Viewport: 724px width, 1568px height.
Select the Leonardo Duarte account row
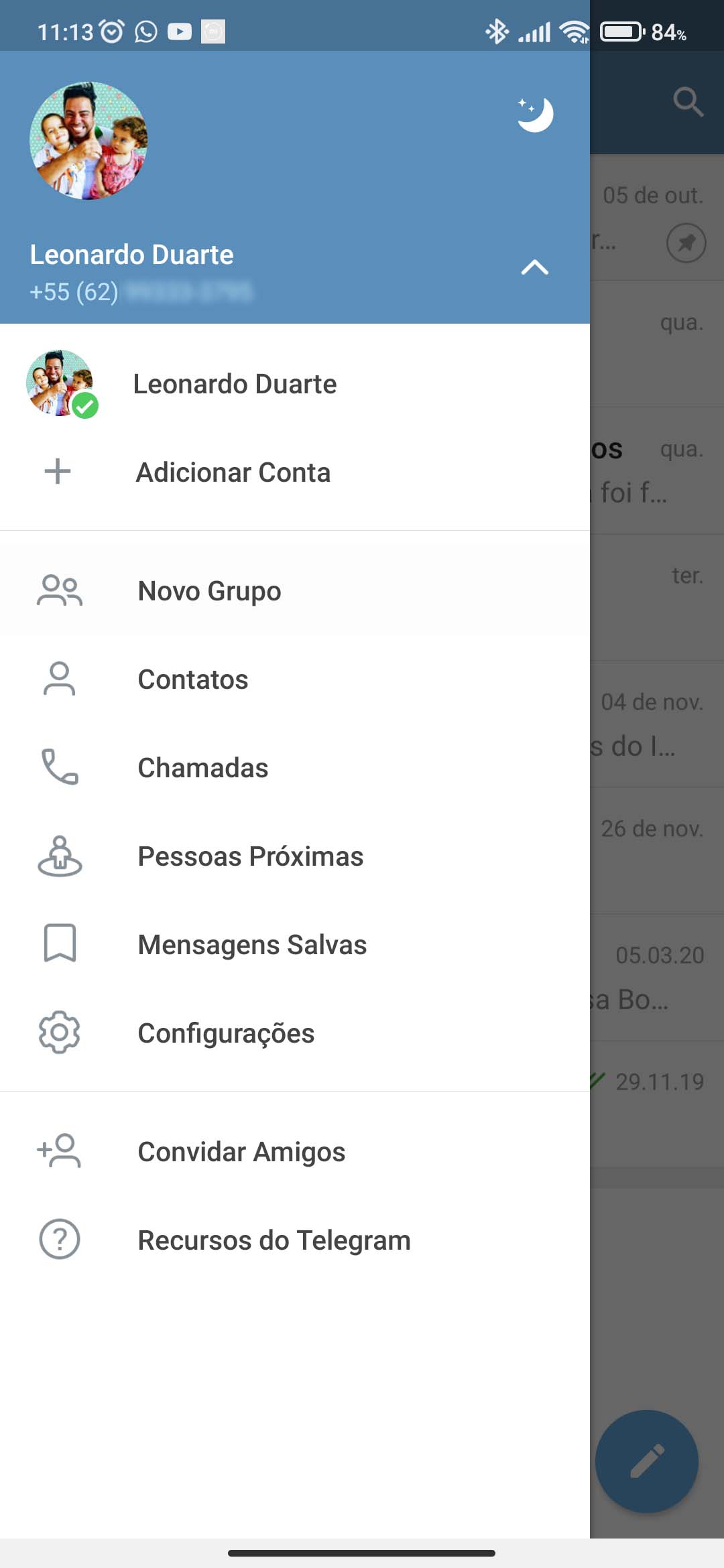235,384
